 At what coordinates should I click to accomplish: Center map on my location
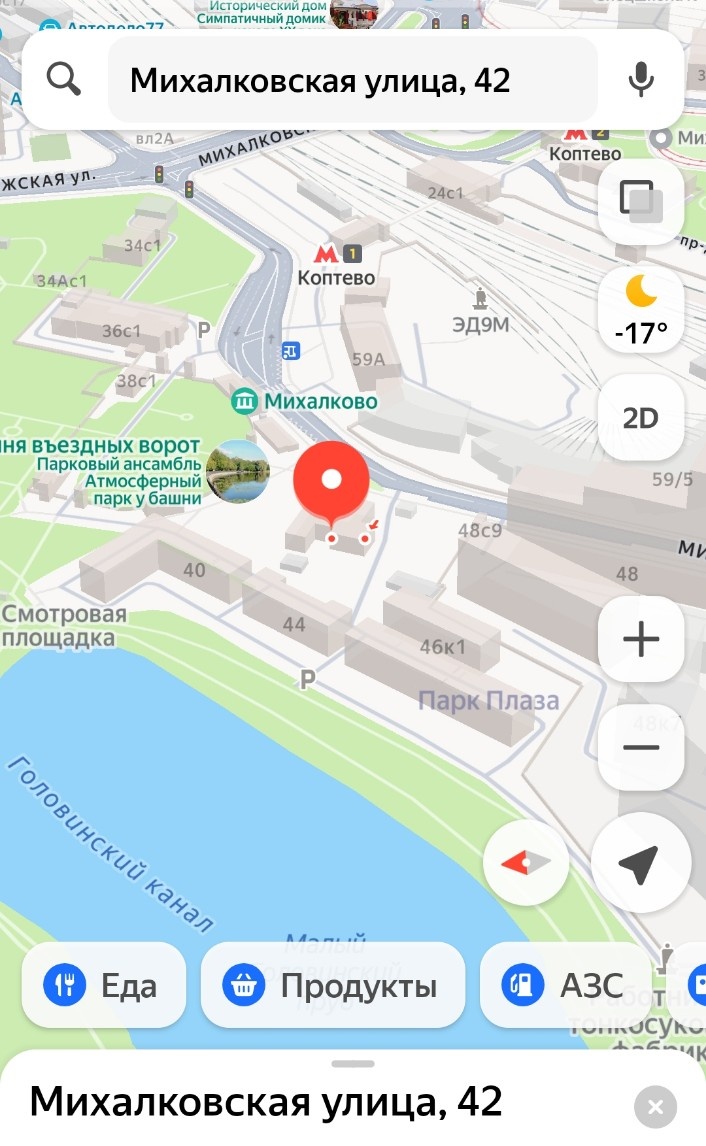click(641, 863)
